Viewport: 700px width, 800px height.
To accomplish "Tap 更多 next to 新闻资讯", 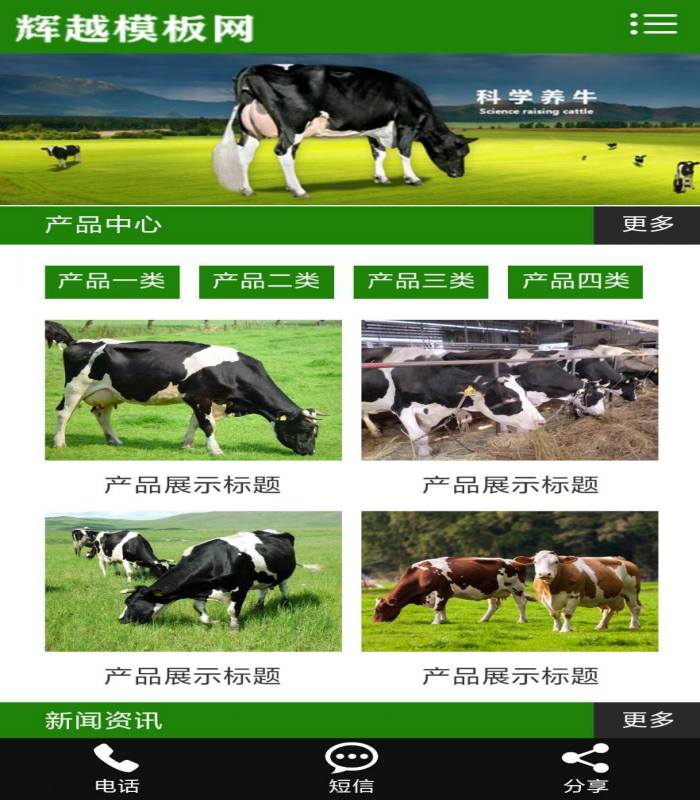I will (647, 720).
